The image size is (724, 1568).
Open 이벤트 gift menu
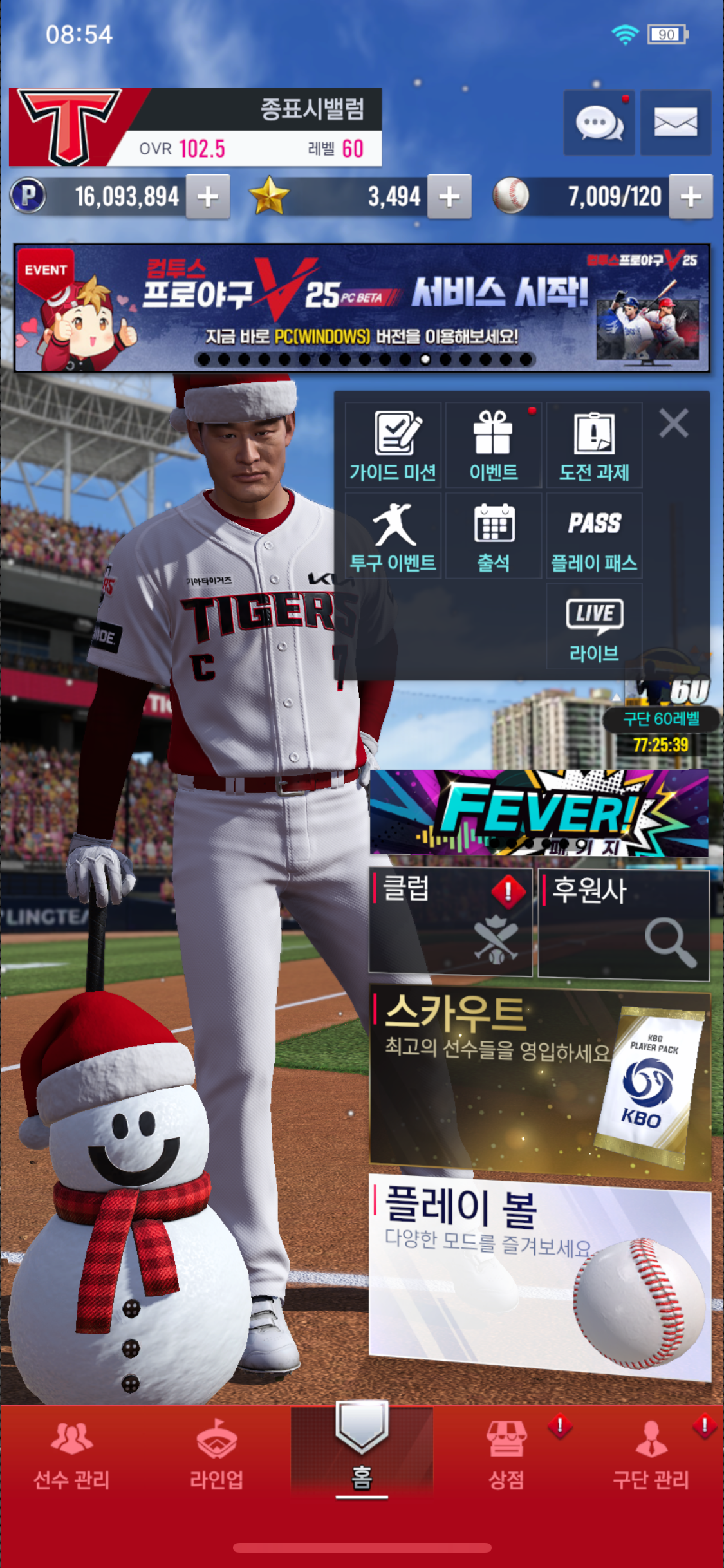494,445
